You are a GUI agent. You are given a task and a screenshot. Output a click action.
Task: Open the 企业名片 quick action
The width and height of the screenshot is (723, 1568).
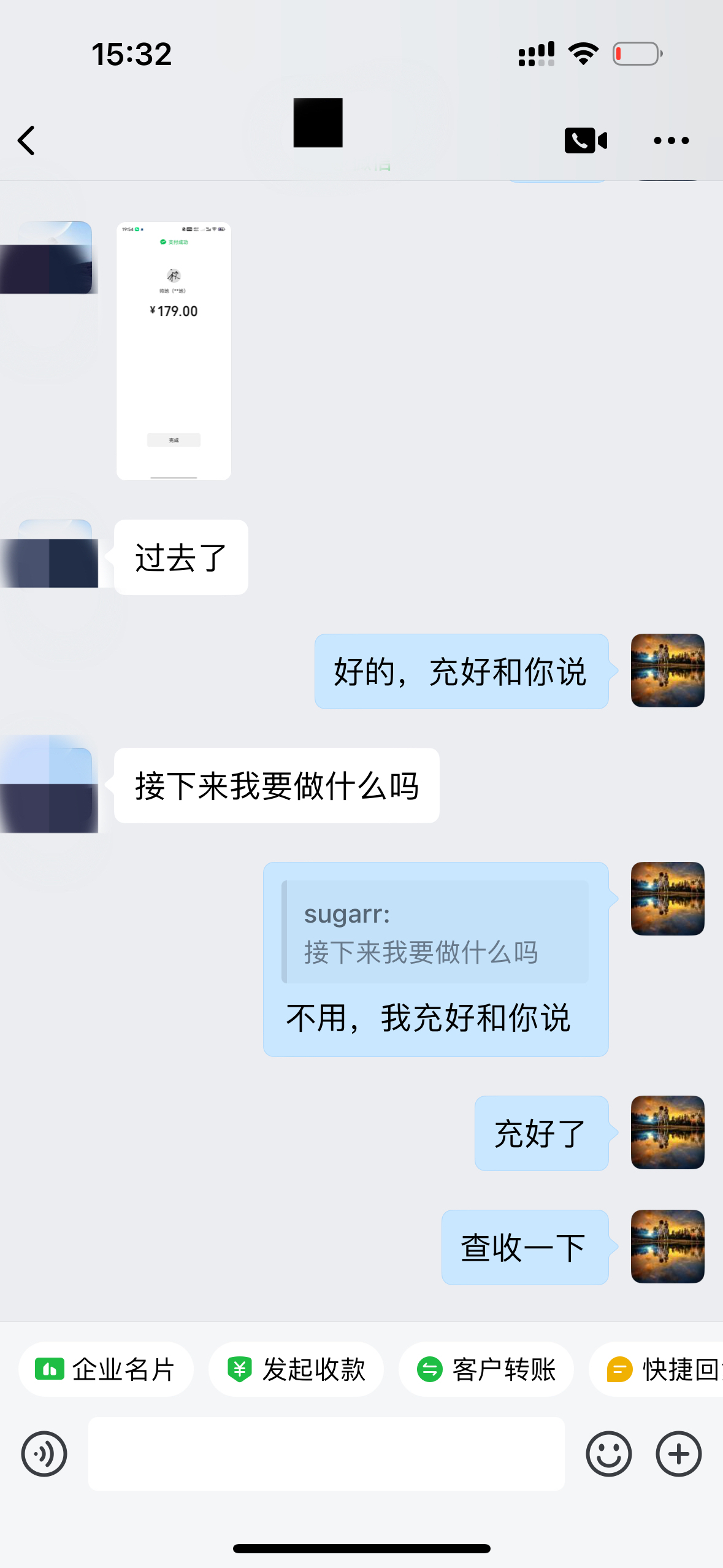[x=105, y=1369]
